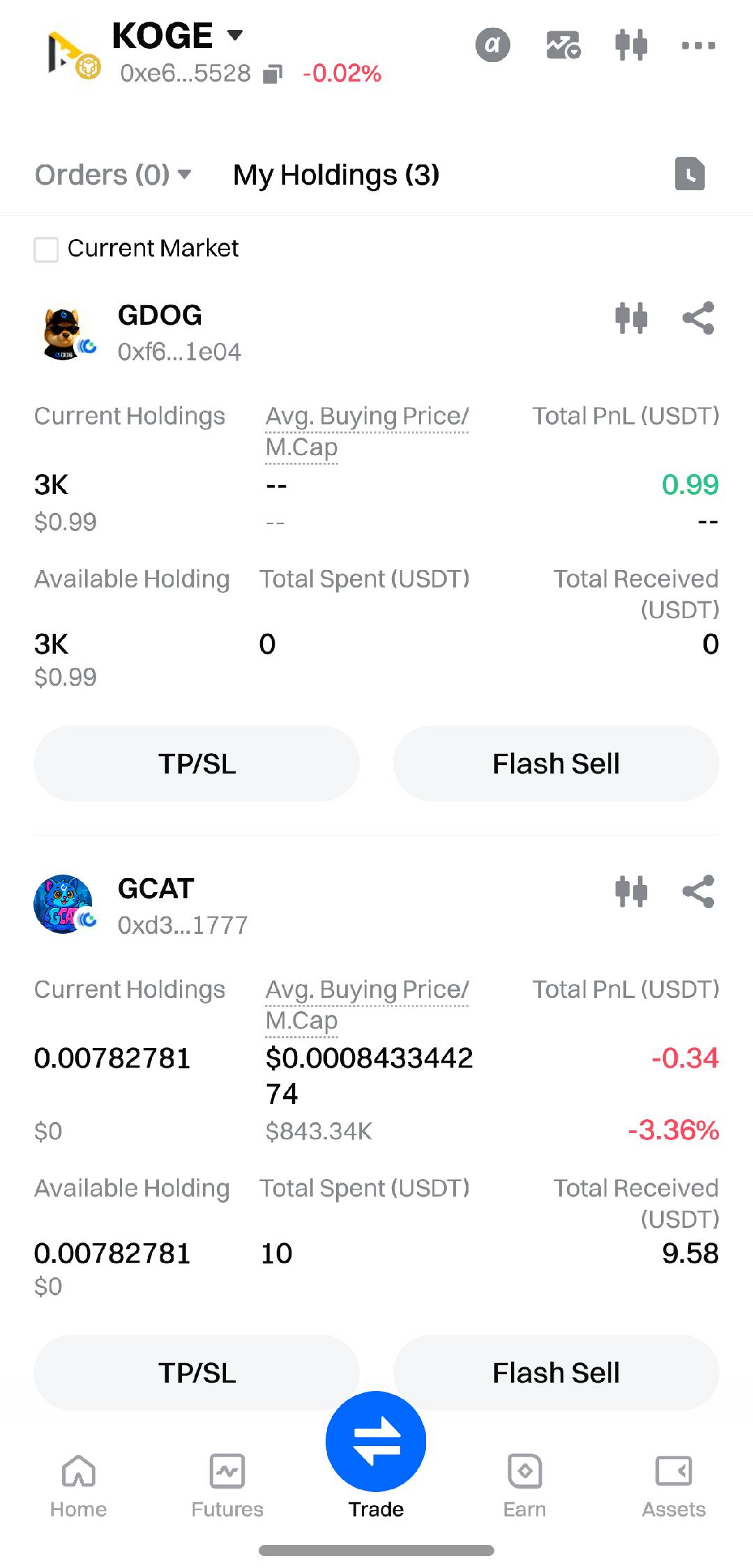Image resolution: width=753 pixels, height=1568 pixels.
Task: Flash Sell the GDOG holding
Action: (556, 764)
